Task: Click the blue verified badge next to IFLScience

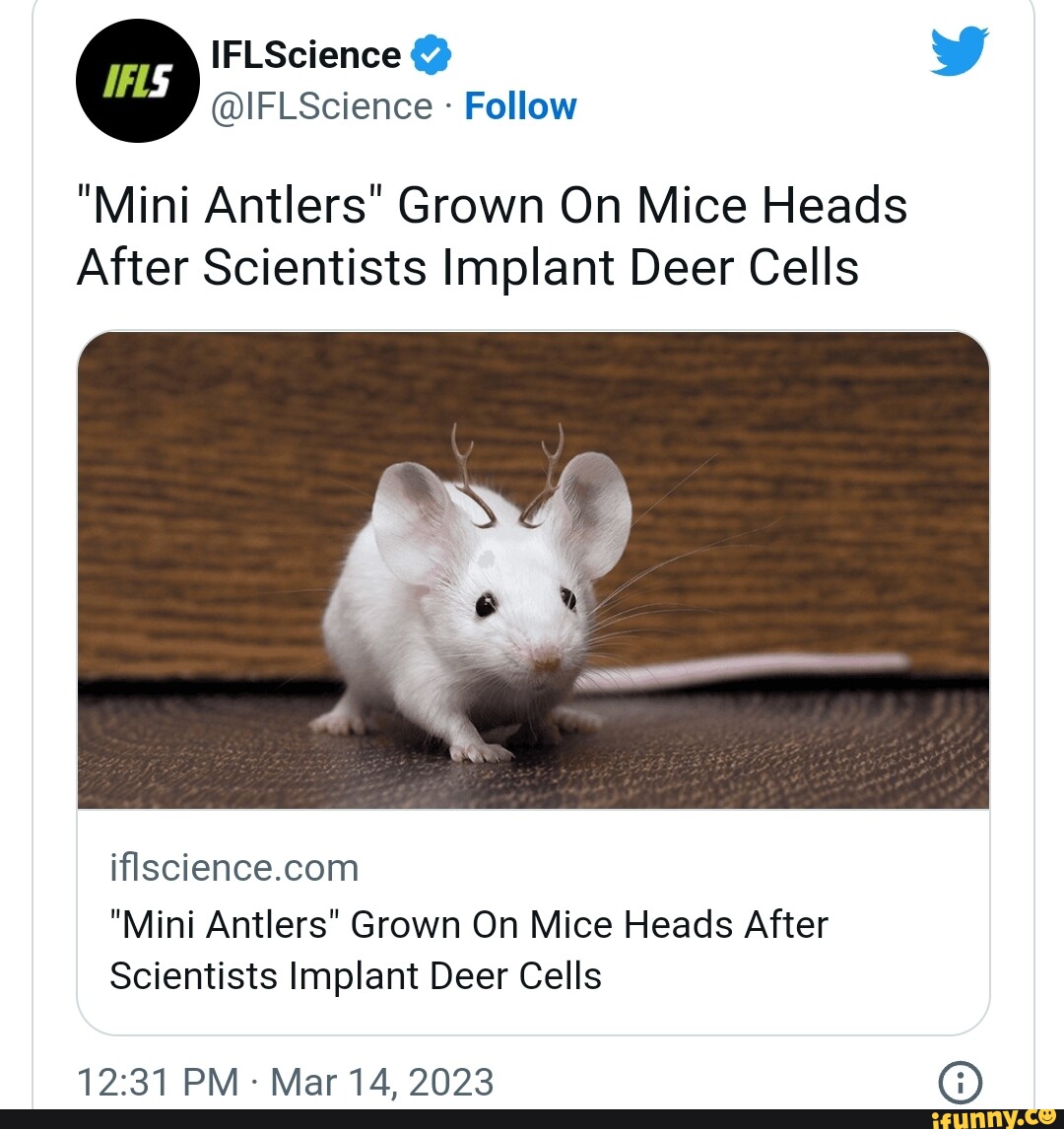Action: click(432, 54)
